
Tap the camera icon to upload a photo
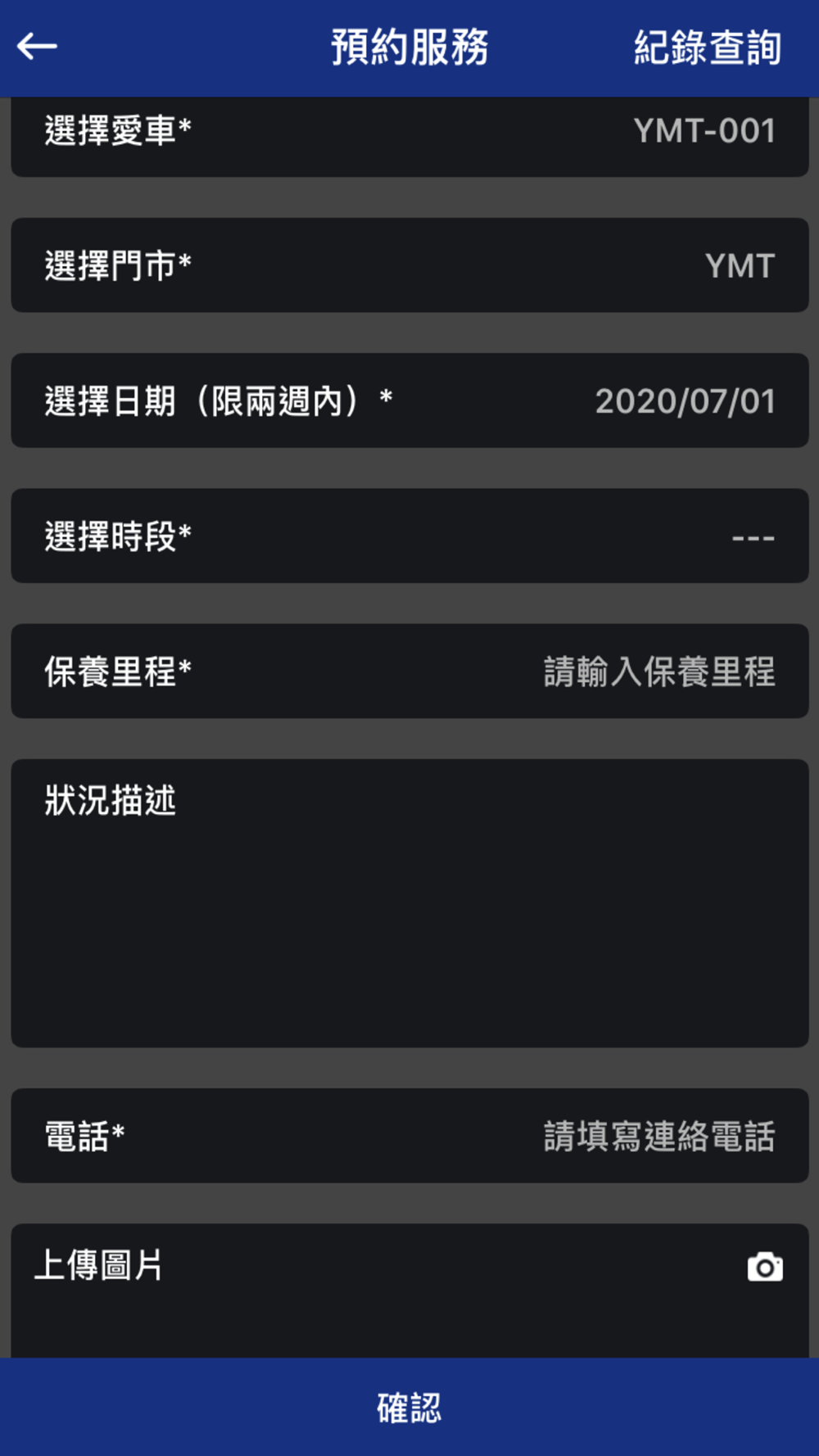(765, 1267)
